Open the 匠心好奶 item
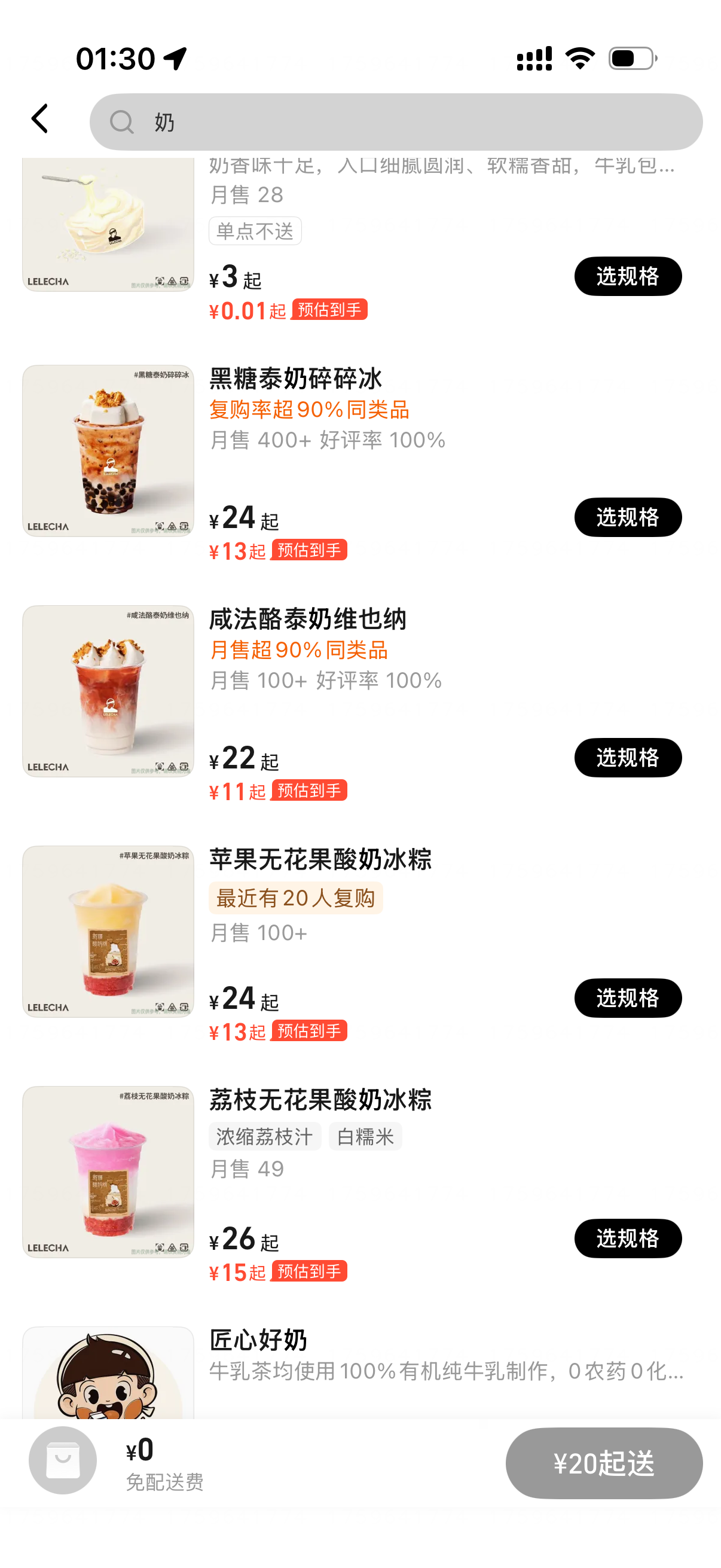 (x=258, y=1340)
